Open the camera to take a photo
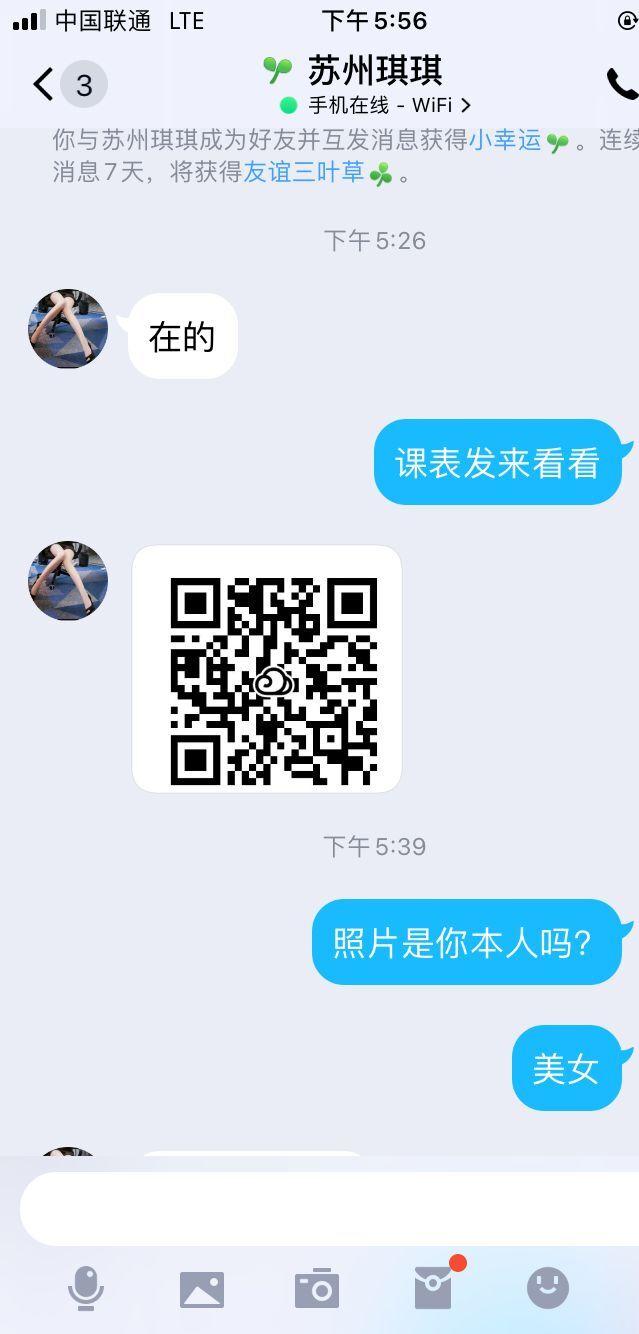The height and width of the screenshot is (1334, 639). tap(317, 1289)
